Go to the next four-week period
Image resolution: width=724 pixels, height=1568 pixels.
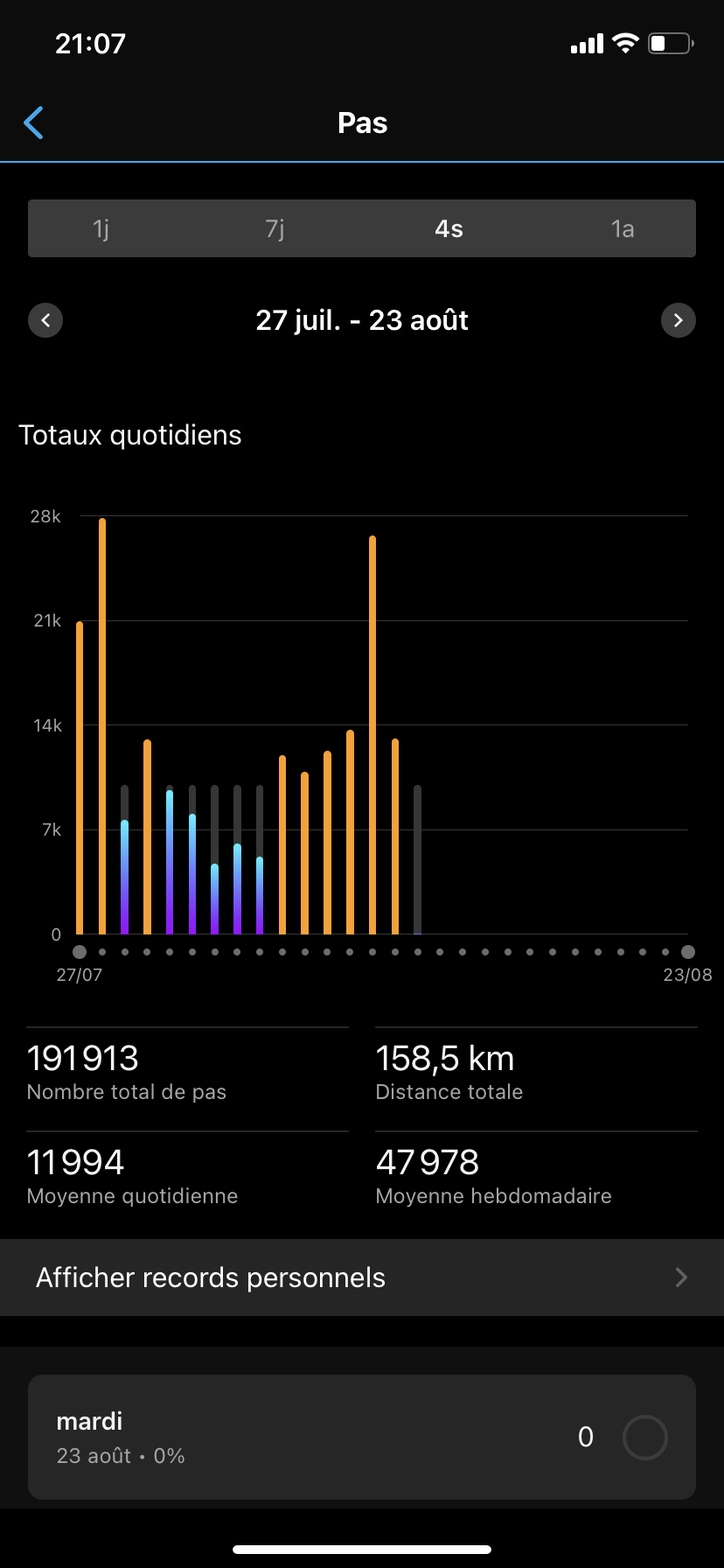pos(678,320)
